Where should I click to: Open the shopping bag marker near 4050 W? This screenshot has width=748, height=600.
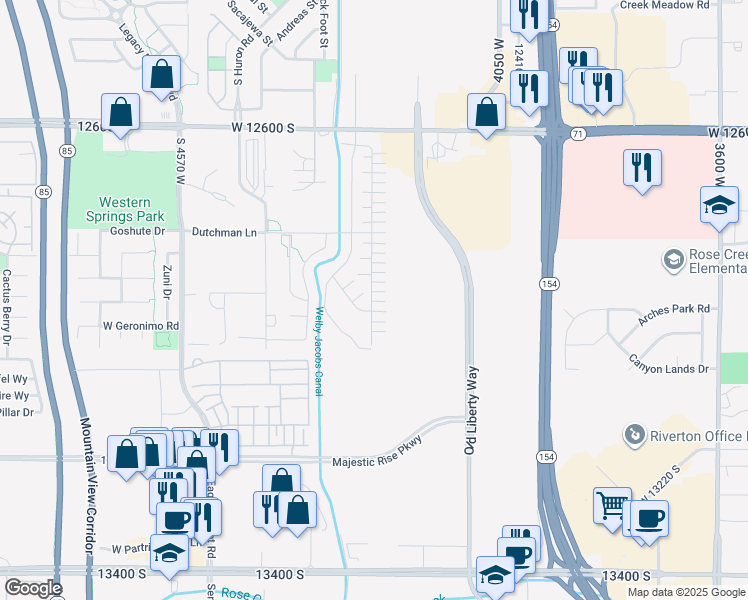486,113
